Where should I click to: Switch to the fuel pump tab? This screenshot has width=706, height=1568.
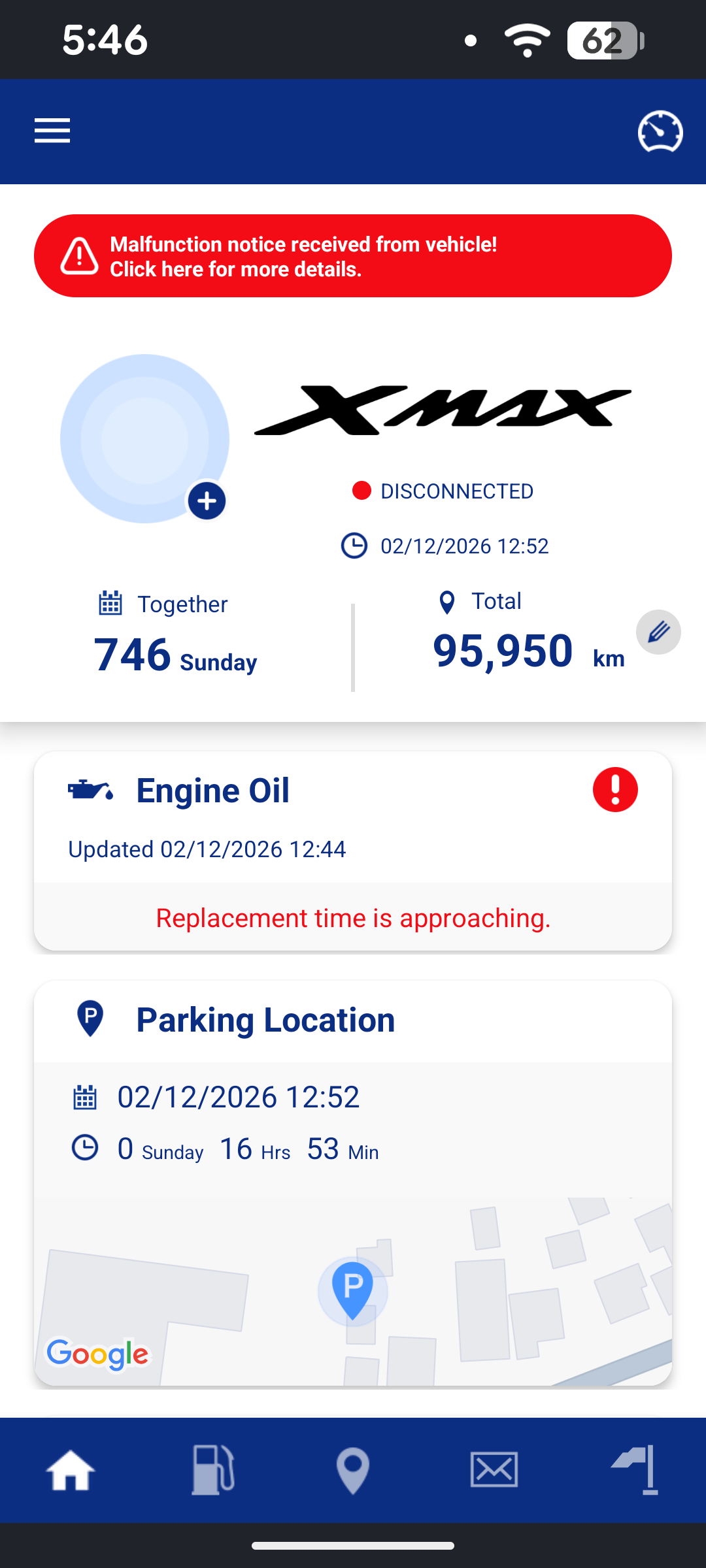(x=212, y=1470)
